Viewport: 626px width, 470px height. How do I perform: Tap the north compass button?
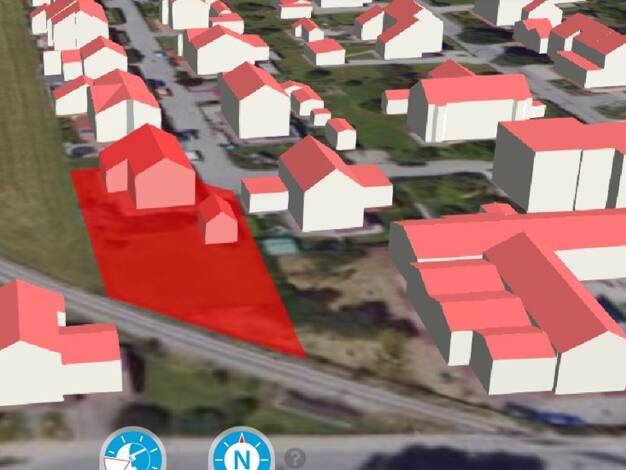point(241,455)
